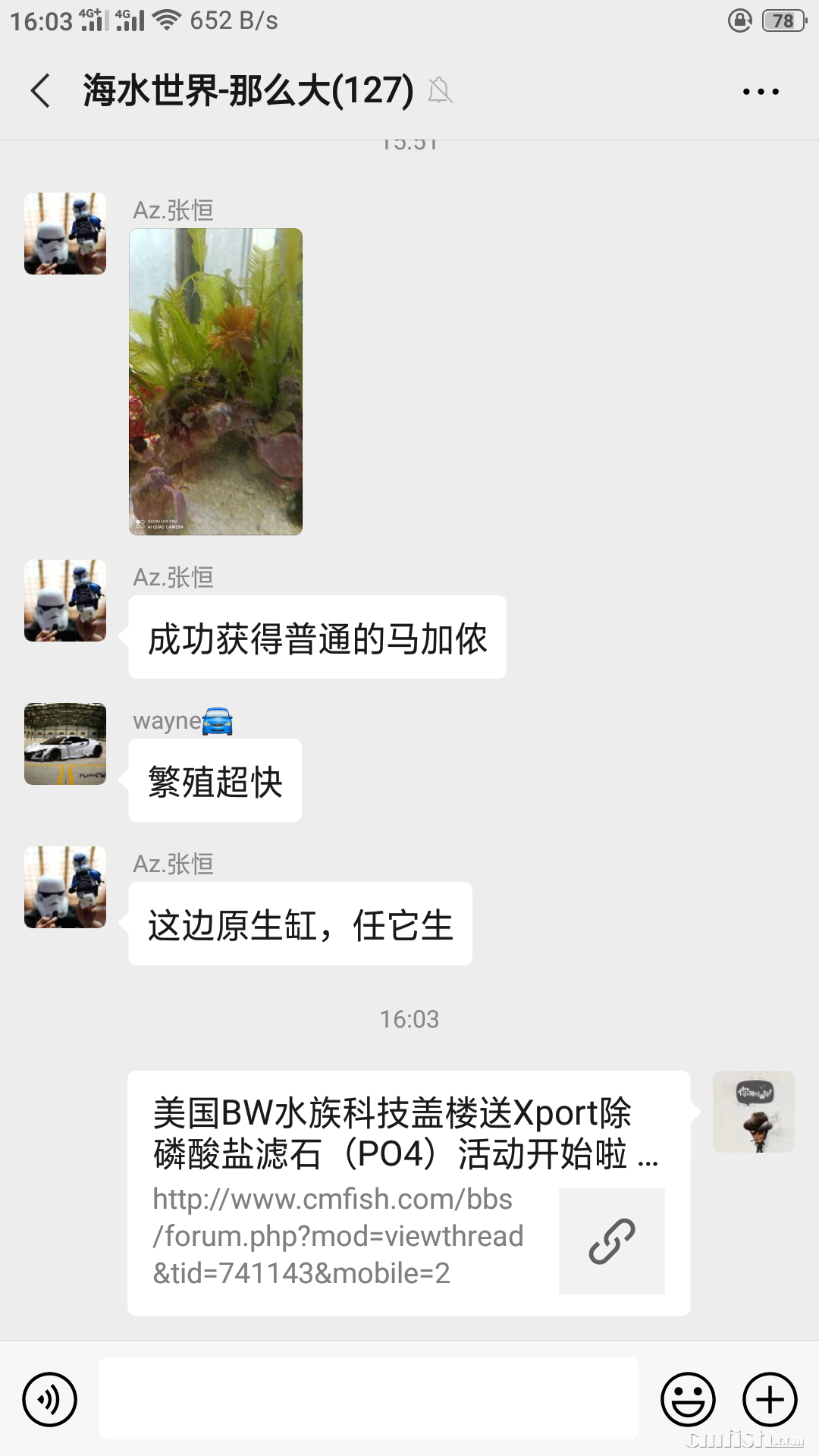Screen dimensions: 819x1456
Task: Open group chat options via three-dot menu
Action: (x=761, y=90)
